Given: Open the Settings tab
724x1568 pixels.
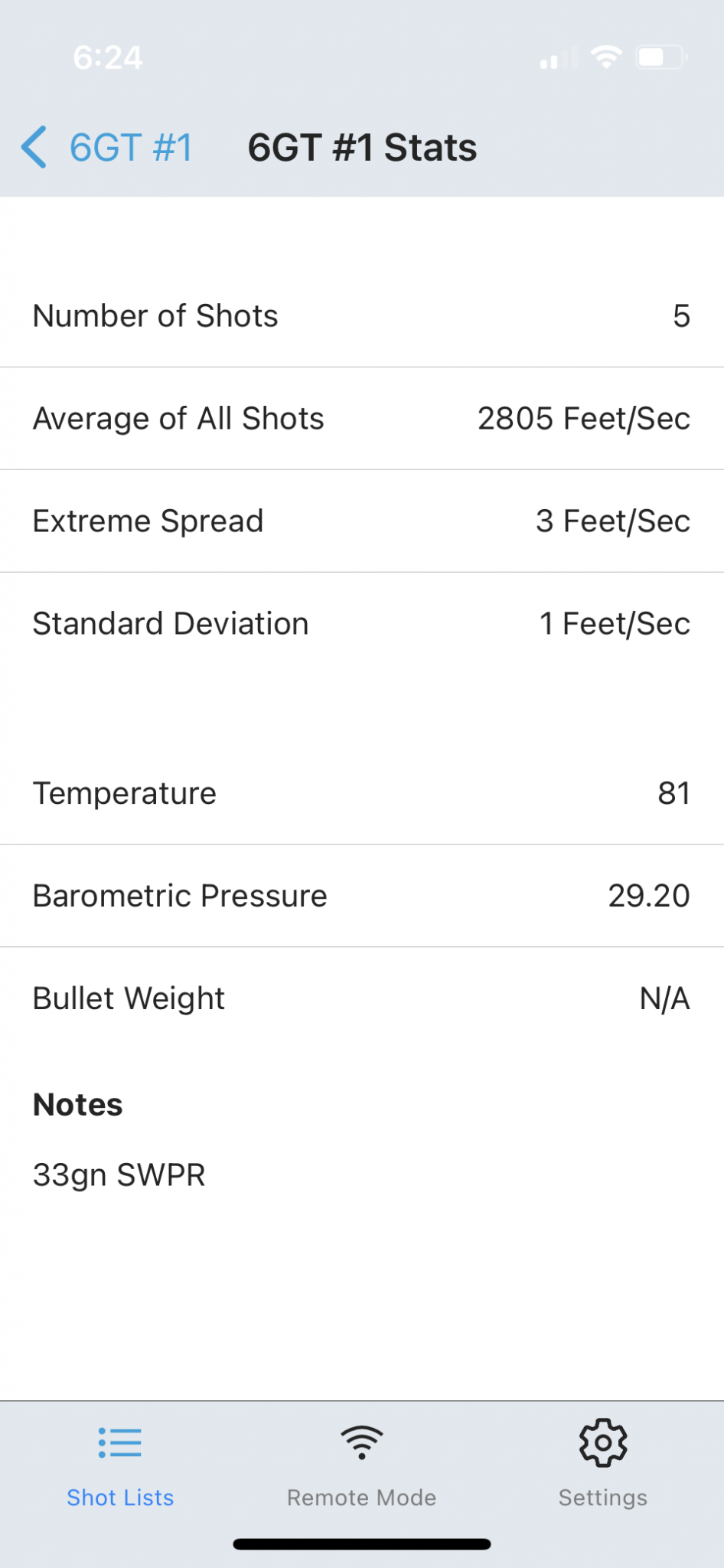Looking at the screenshot, I should [603, 1465].
